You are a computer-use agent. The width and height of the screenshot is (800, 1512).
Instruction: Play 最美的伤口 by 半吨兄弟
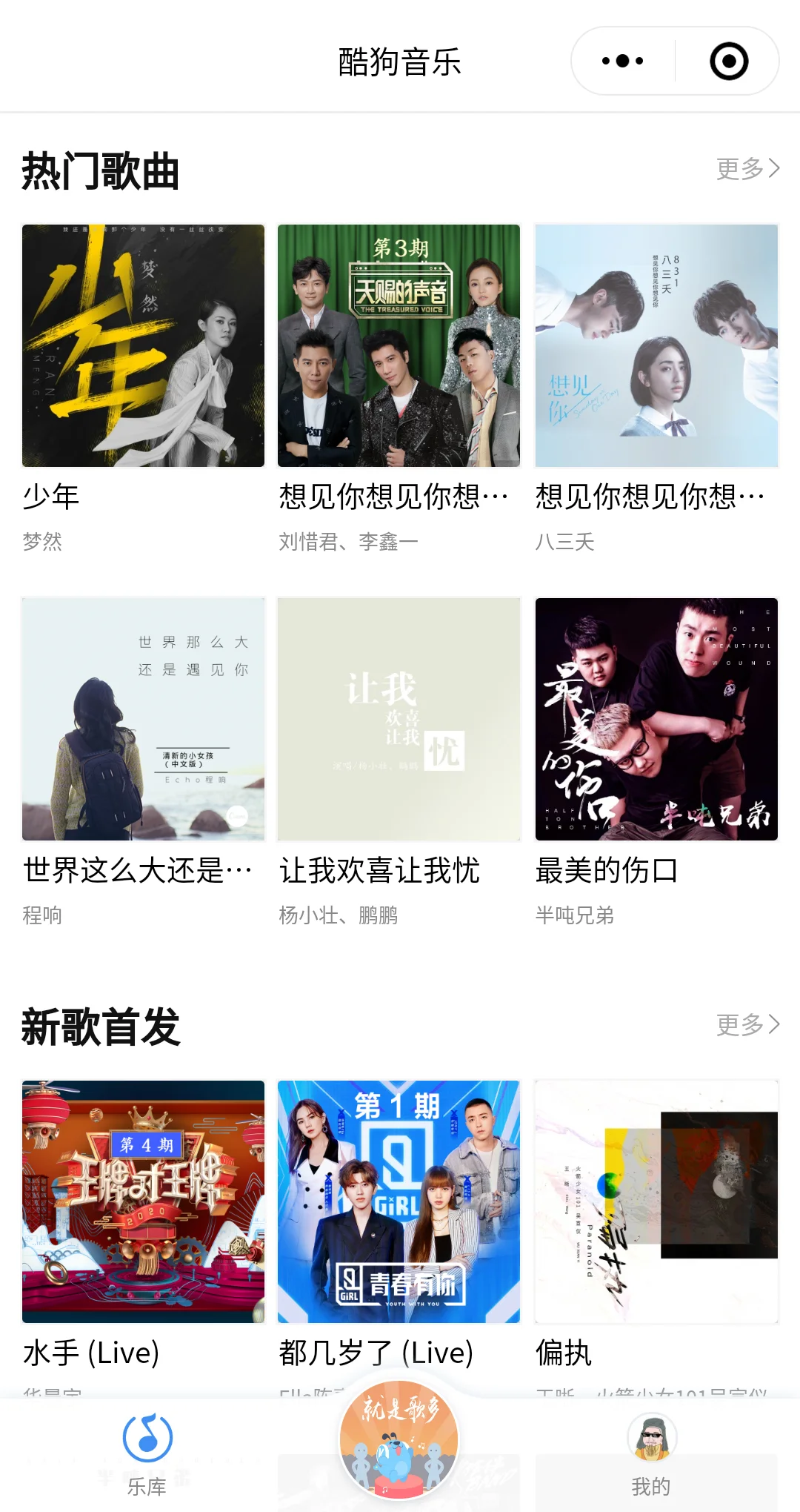(656, 720)
